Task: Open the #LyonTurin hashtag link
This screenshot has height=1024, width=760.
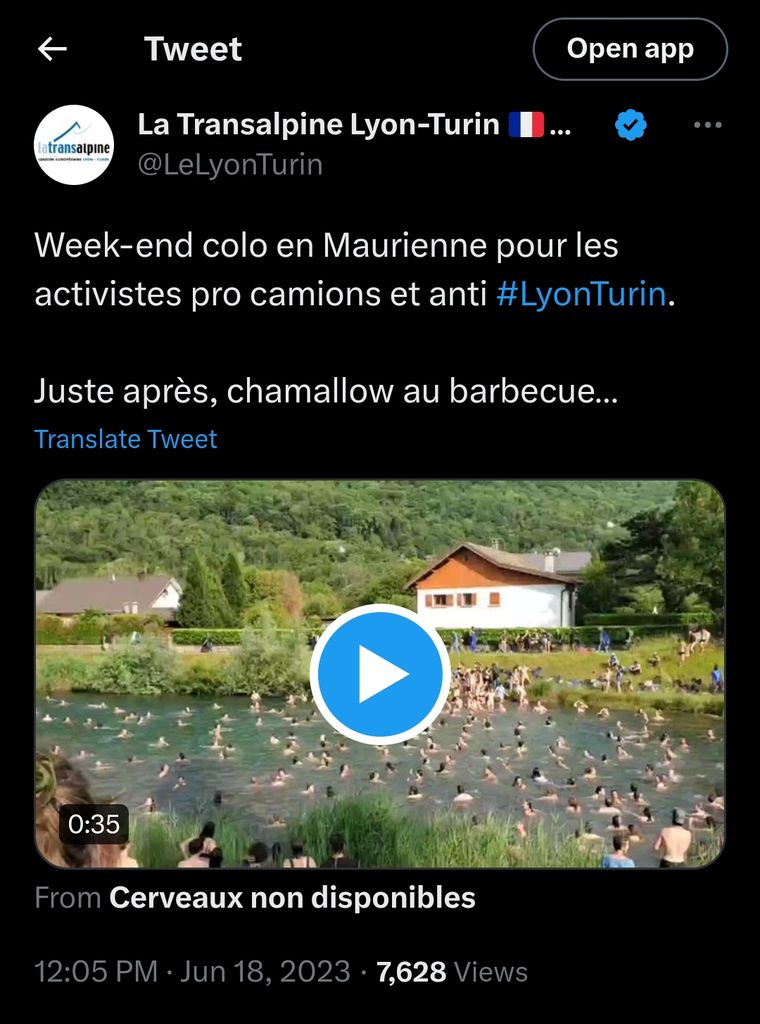Action: pyautogui.click(x=580, y=296)
